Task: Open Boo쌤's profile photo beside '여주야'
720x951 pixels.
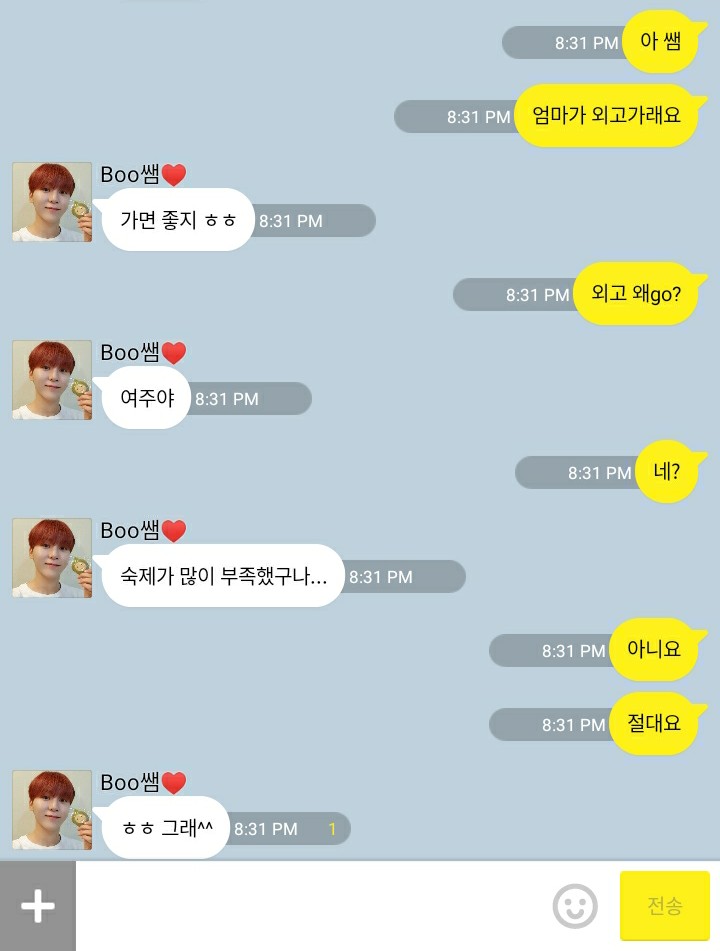Action: point(52,380)
